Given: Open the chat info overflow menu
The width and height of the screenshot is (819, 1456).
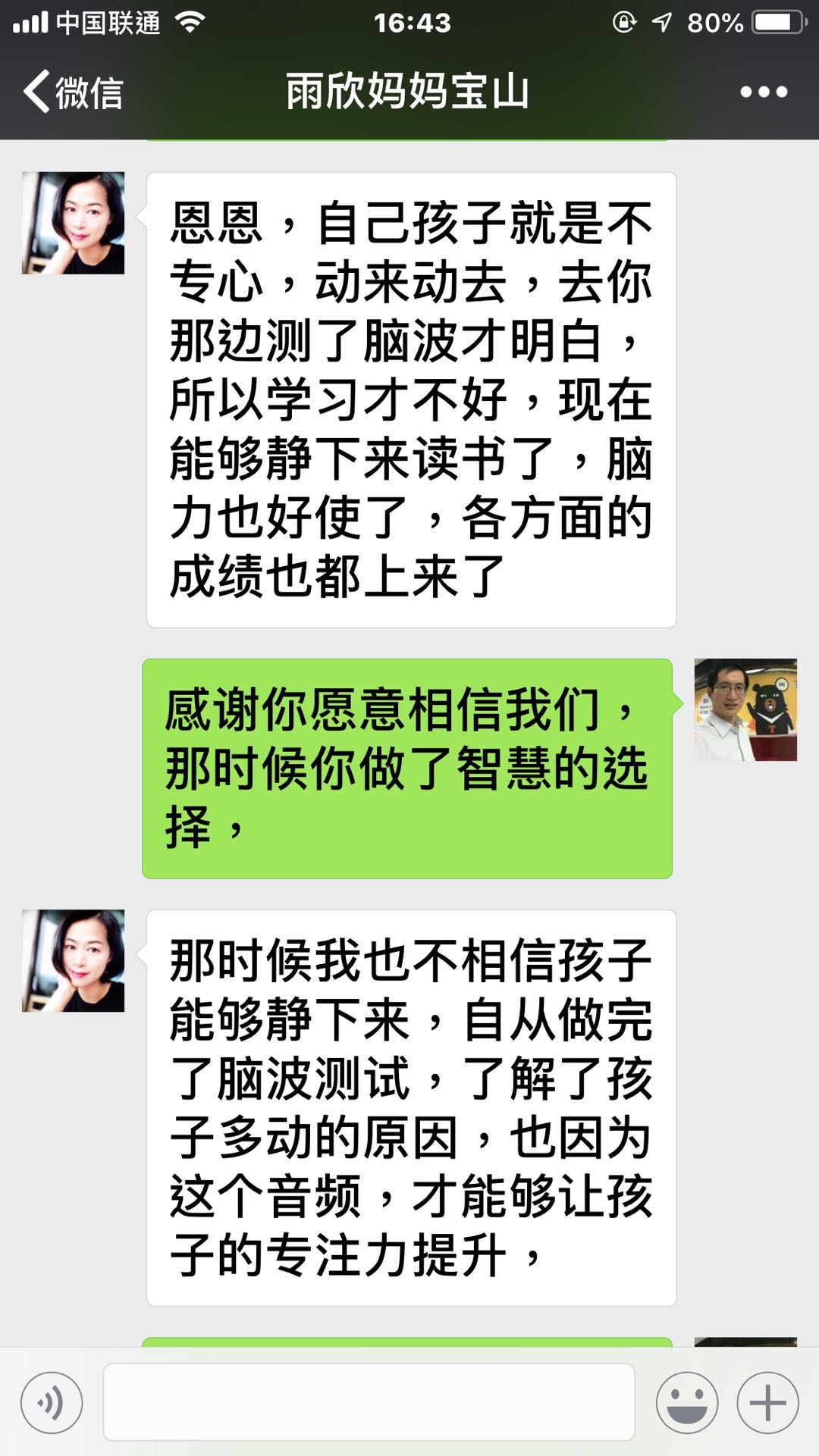Looking at the screenshot, I should 763,92.
